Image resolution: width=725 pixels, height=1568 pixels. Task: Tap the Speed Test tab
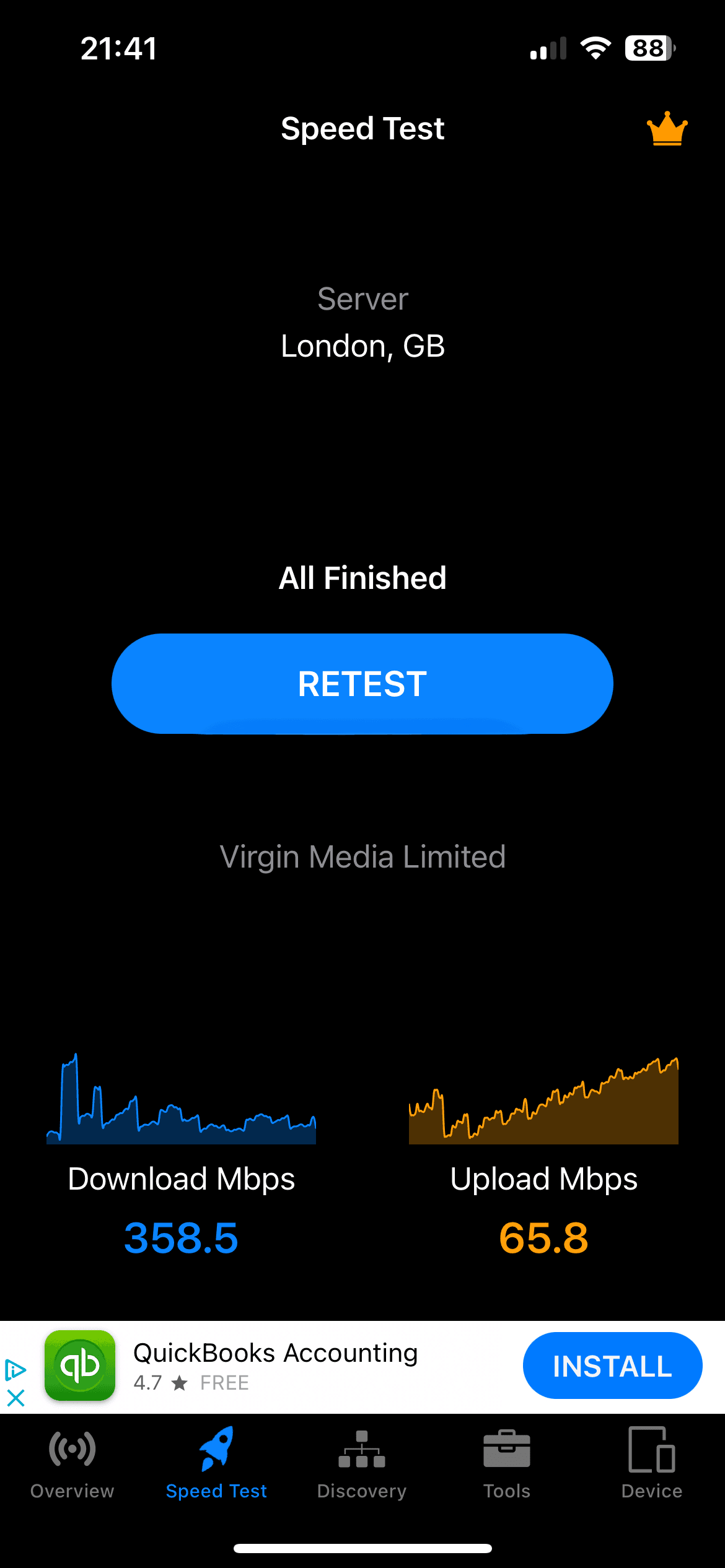coord(216,1462)
